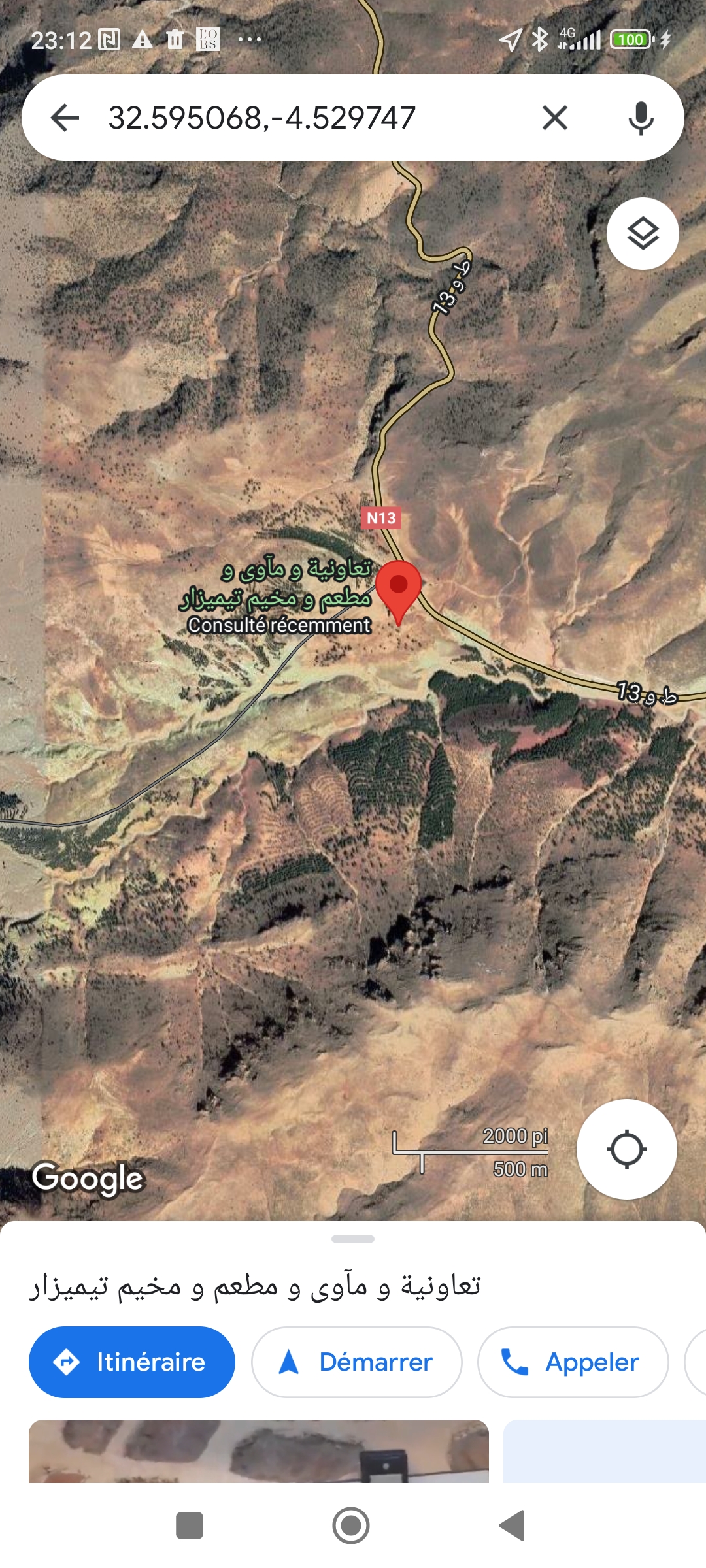Viewport: 706px width, 1568px height.
Task: Go back using the search bar arrow
Action: (x=65, y=118)
